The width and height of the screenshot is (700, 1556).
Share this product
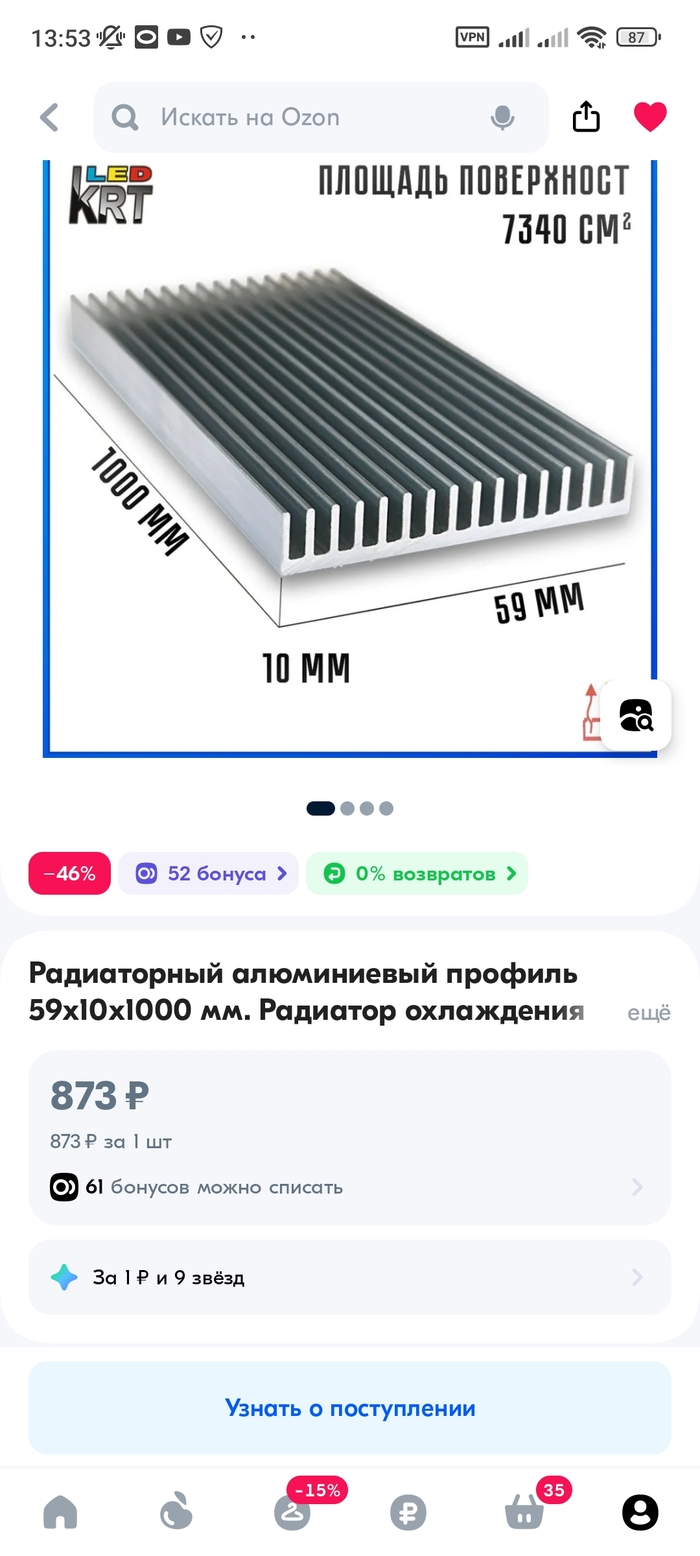point(586,118)
